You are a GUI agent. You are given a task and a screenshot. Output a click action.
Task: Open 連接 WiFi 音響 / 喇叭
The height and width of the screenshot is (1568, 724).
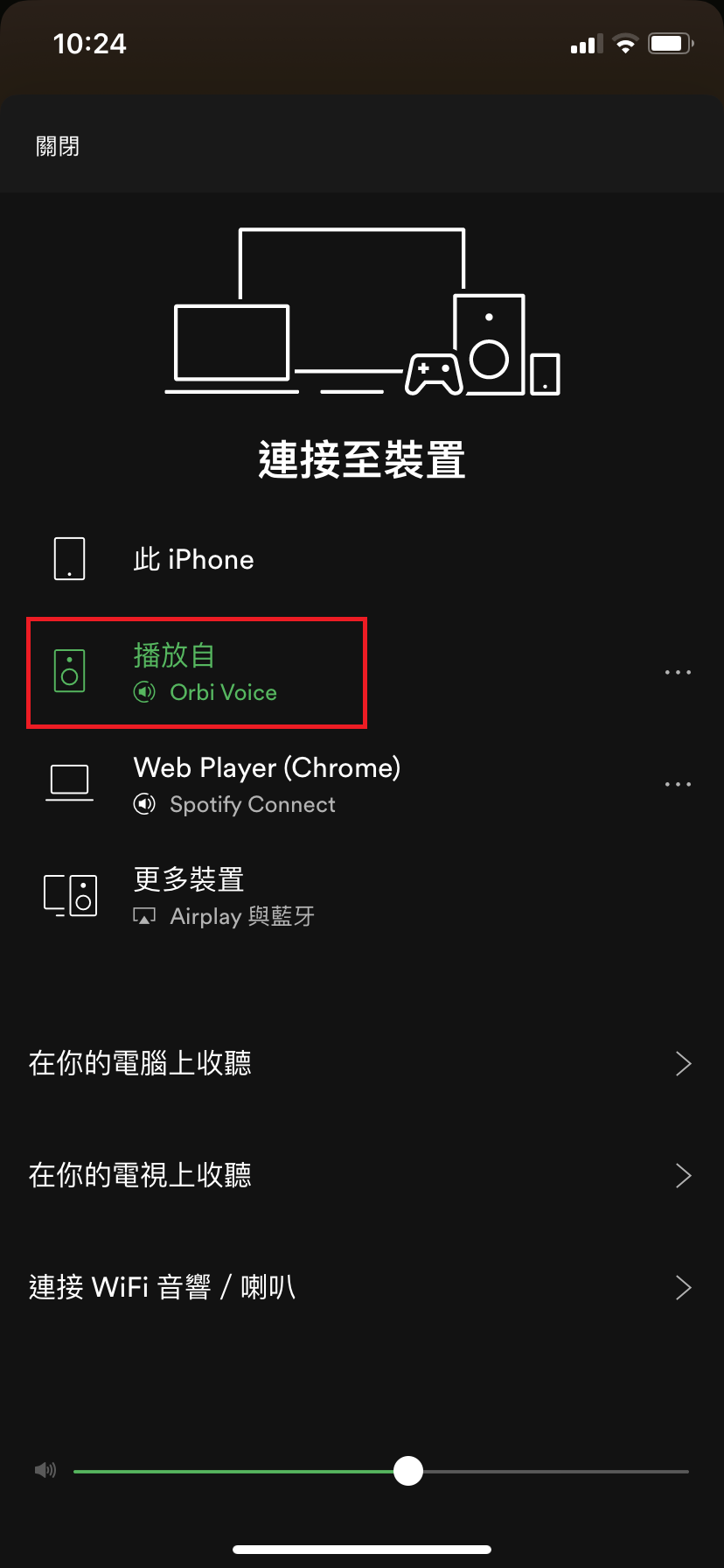pyautogui.click(x=360, y=1288)
